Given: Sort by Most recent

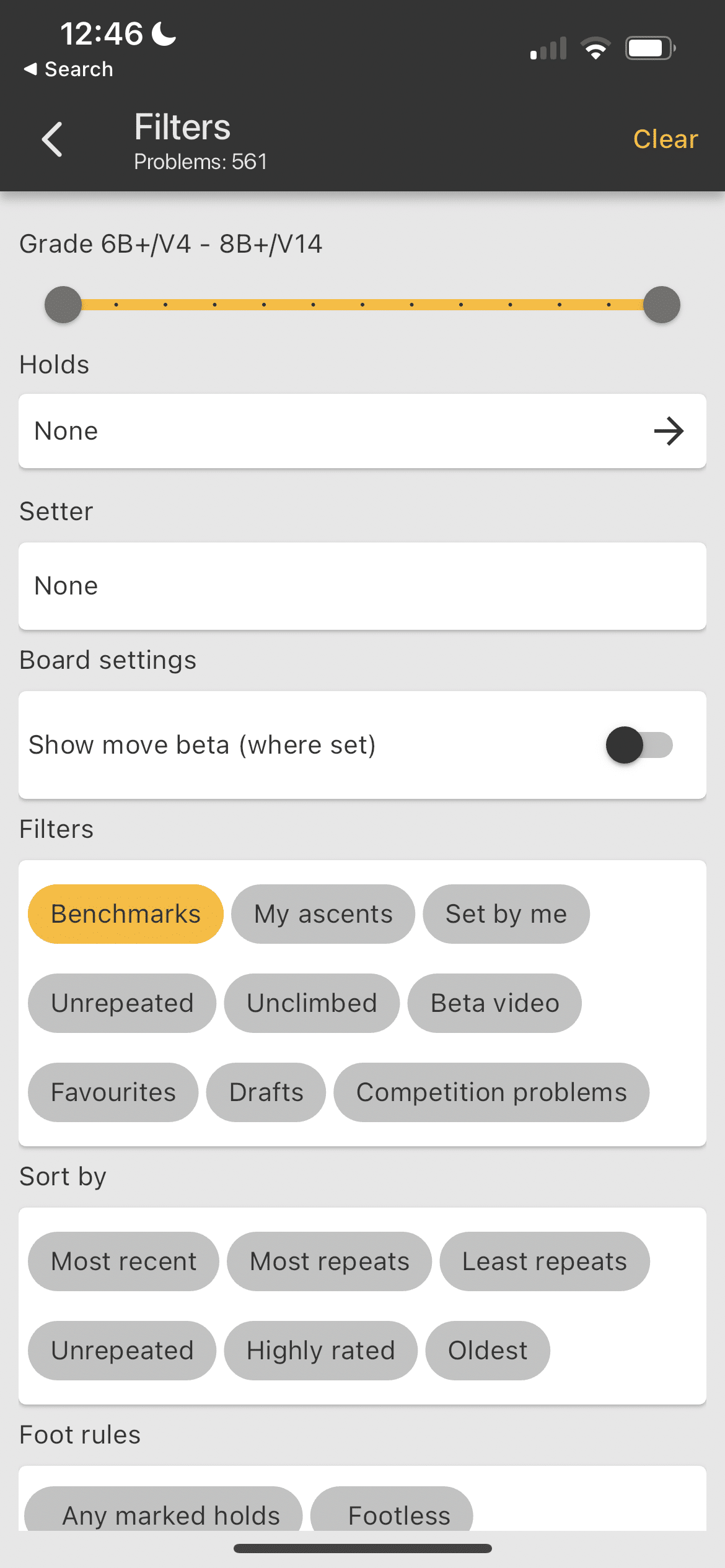Looking at the screenshot, I should pos(123,1261).
